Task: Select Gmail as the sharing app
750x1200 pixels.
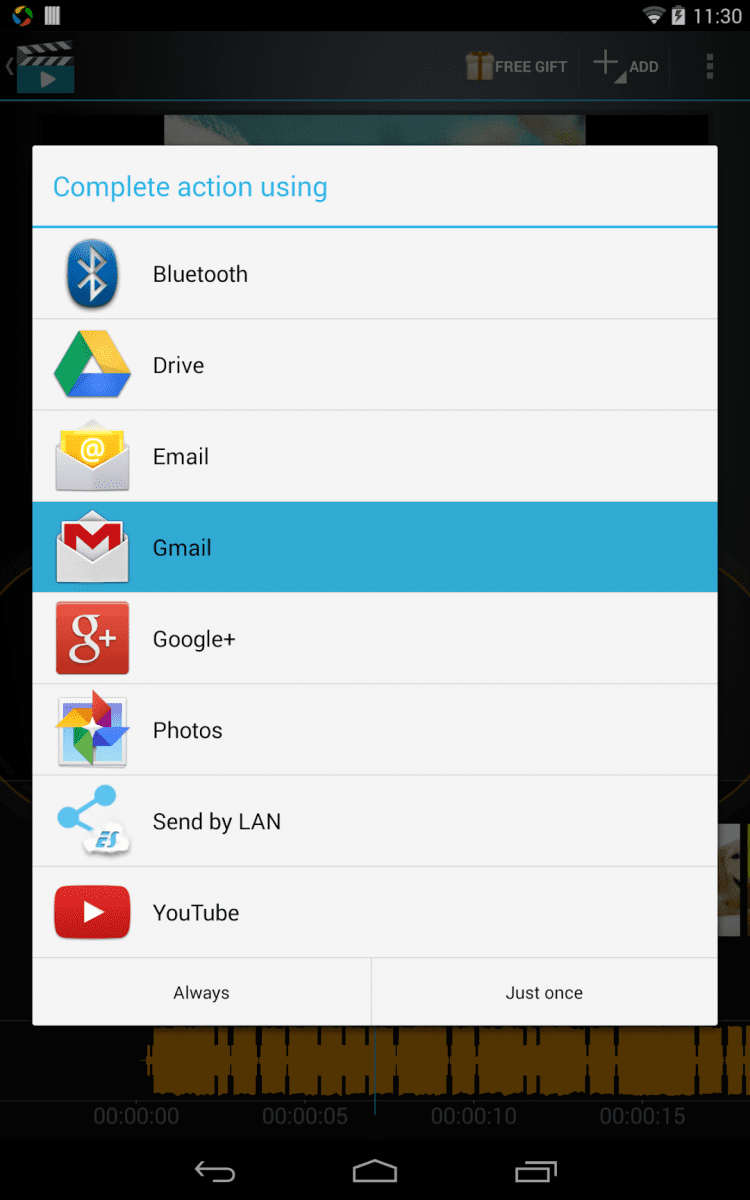Action: pos(374,547)
